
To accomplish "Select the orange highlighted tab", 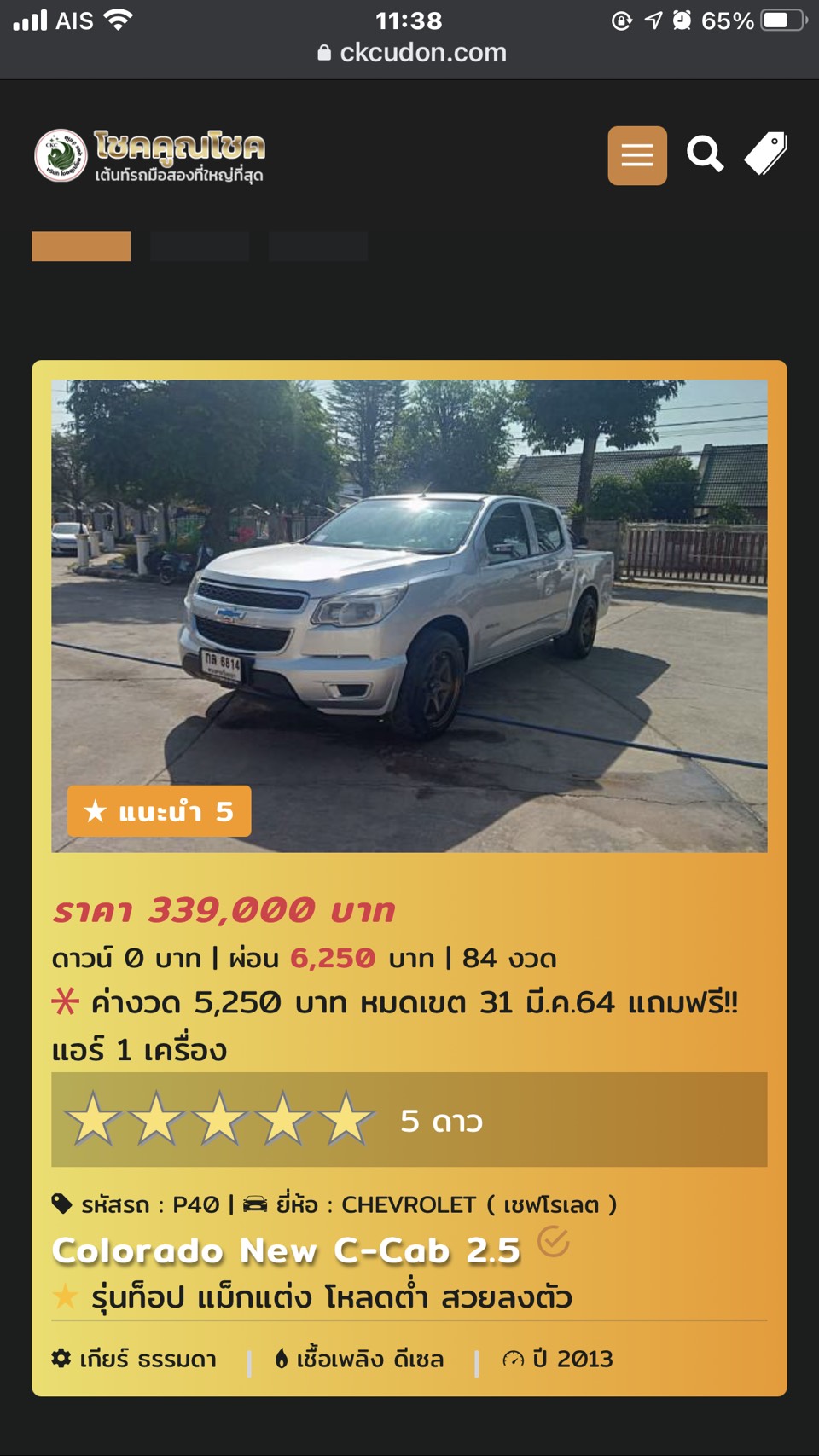I will coord(81,247).
